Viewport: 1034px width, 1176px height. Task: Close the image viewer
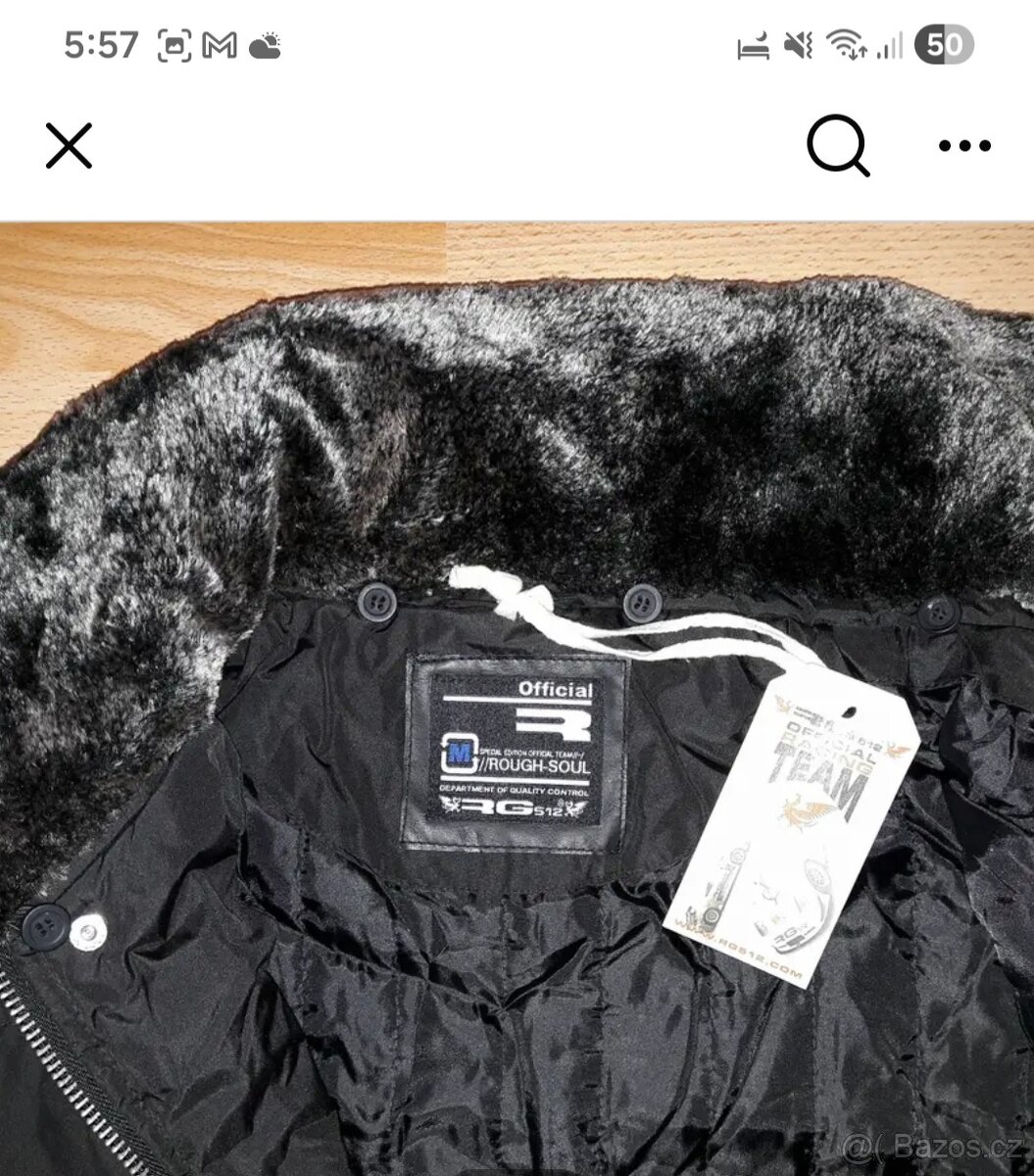(x=69, y=146)
